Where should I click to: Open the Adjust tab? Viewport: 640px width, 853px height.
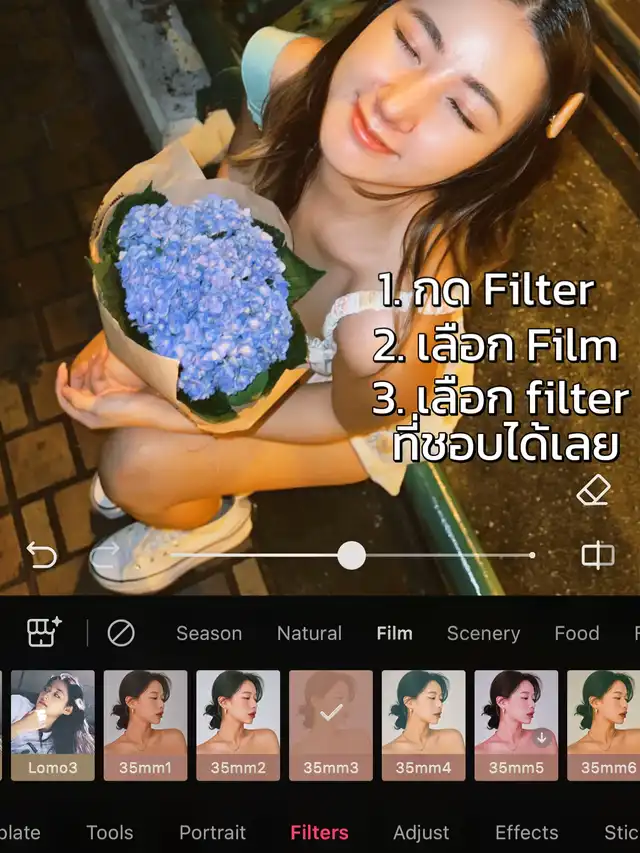pos(421,832)
